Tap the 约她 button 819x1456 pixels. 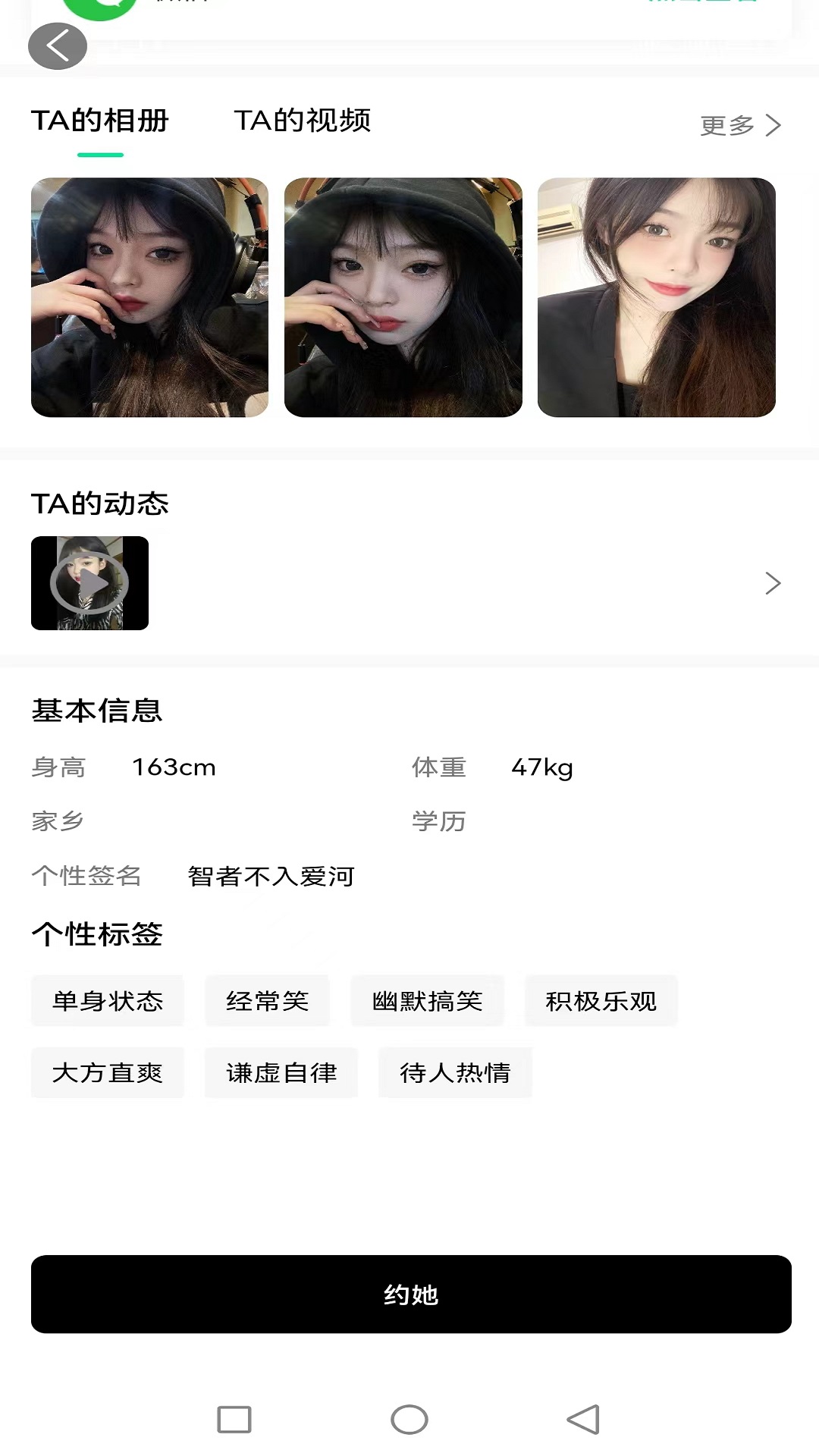(411, 1294)
